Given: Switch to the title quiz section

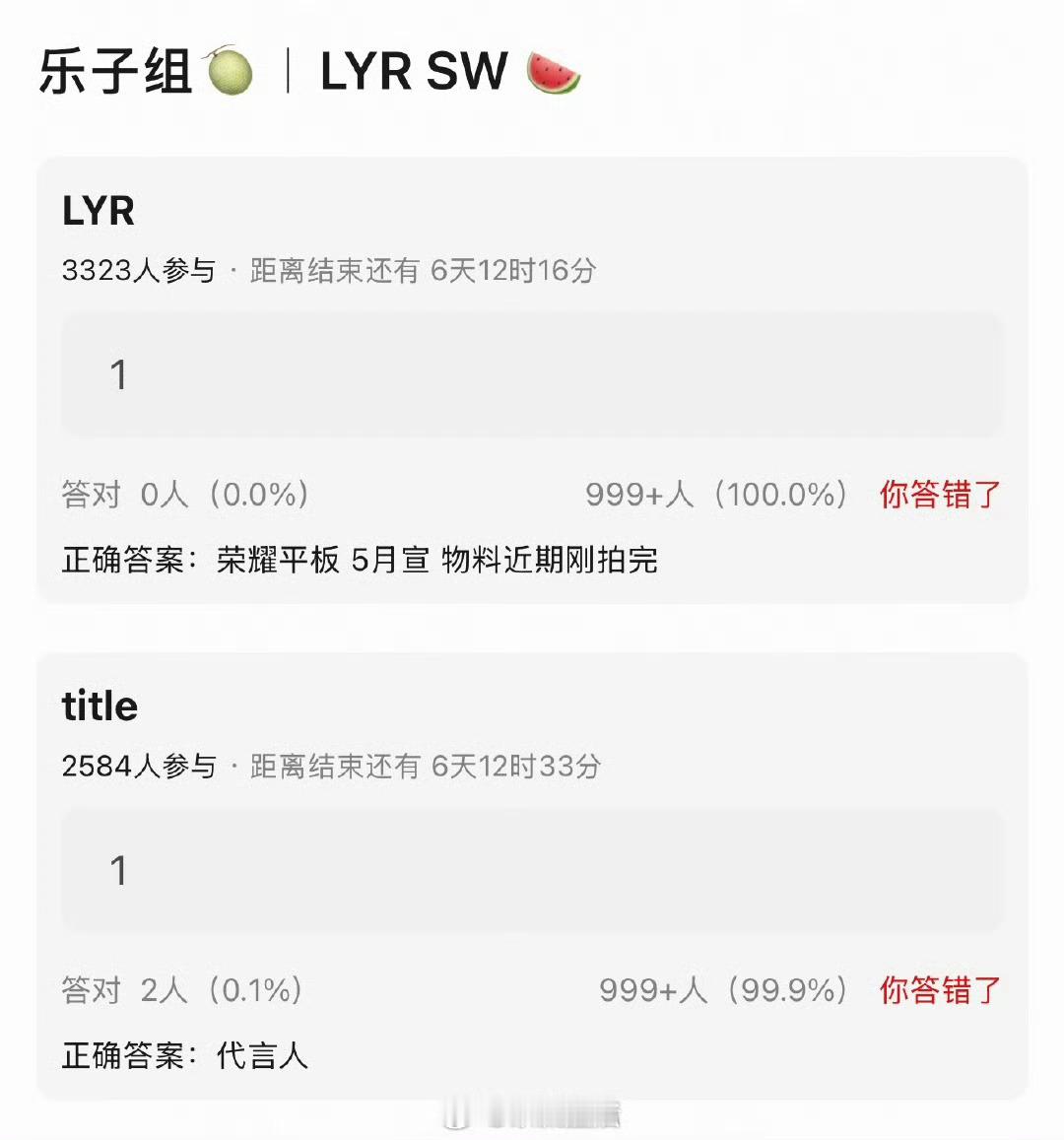Looking at the screenshot, I should point(100,705).
